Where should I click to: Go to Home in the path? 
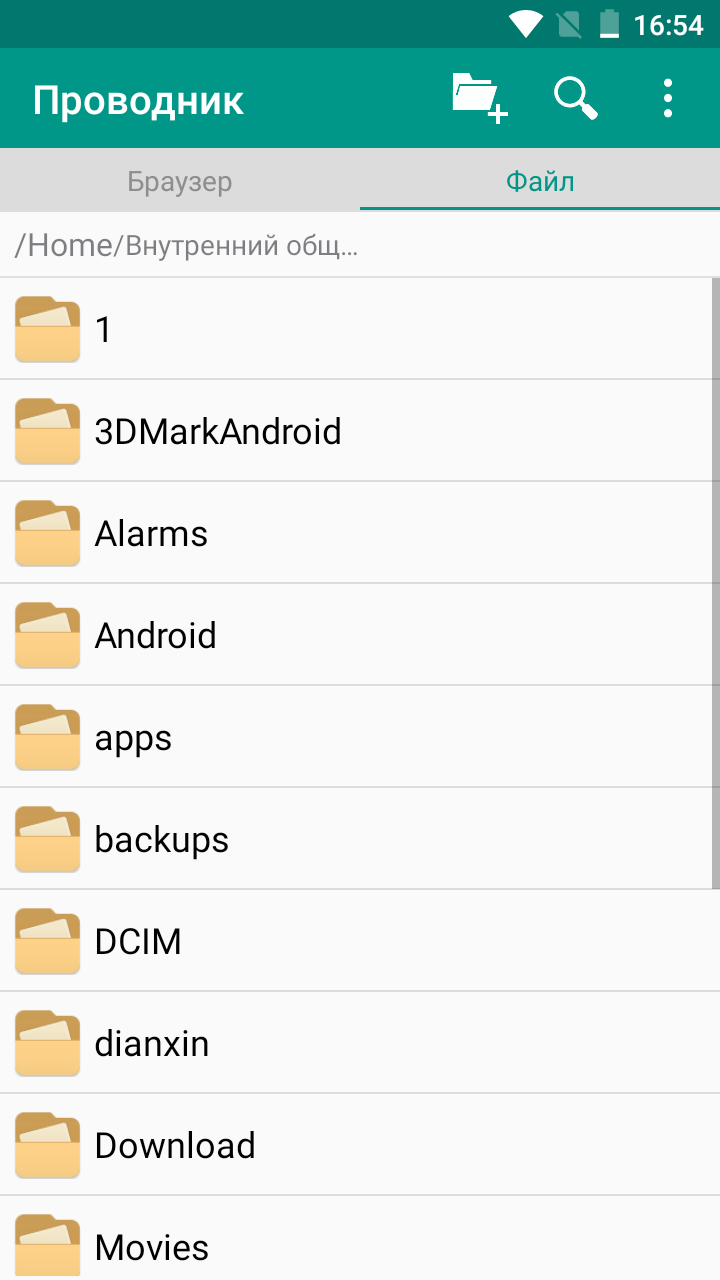pyautogui.click(x=70, y=246)
